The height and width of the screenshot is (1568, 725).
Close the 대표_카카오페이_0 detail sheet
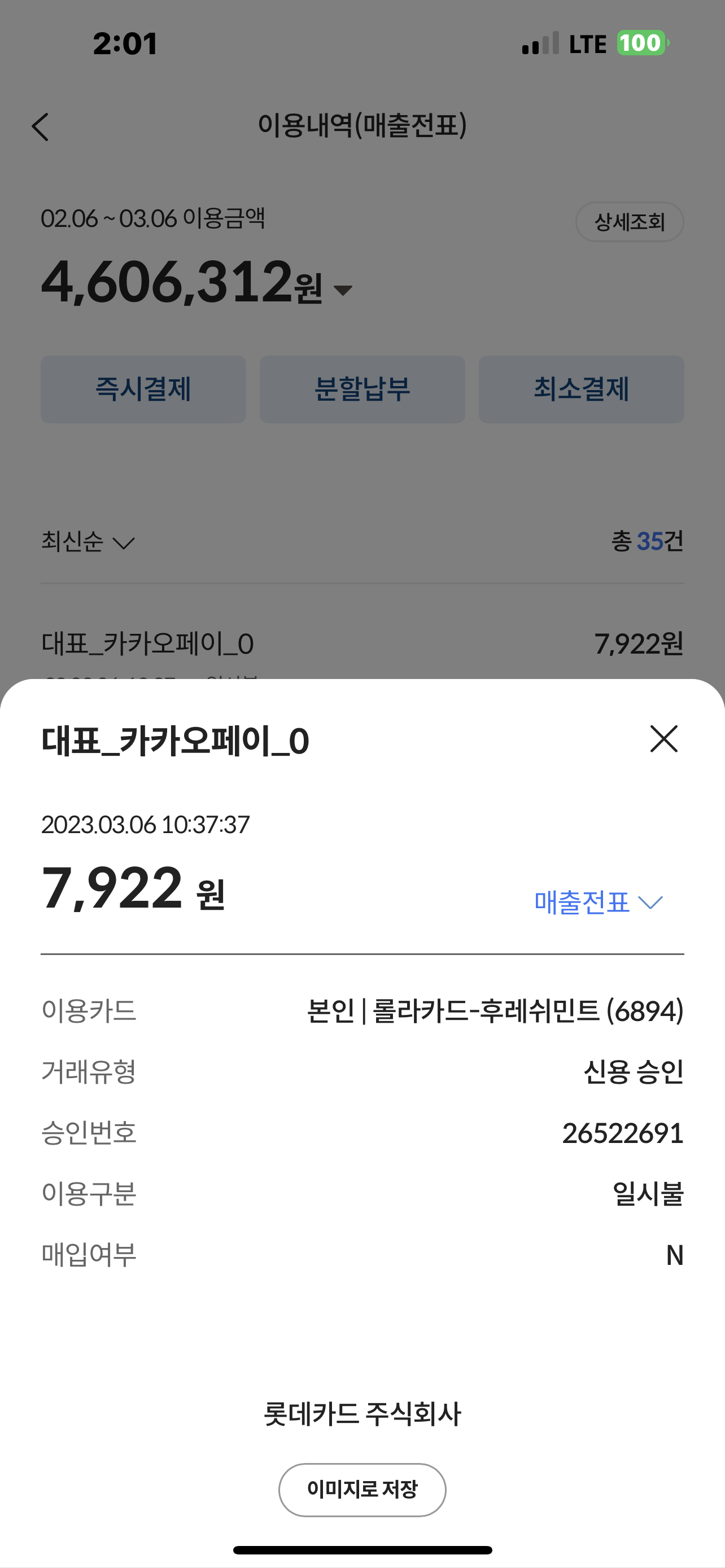(663, 739)
